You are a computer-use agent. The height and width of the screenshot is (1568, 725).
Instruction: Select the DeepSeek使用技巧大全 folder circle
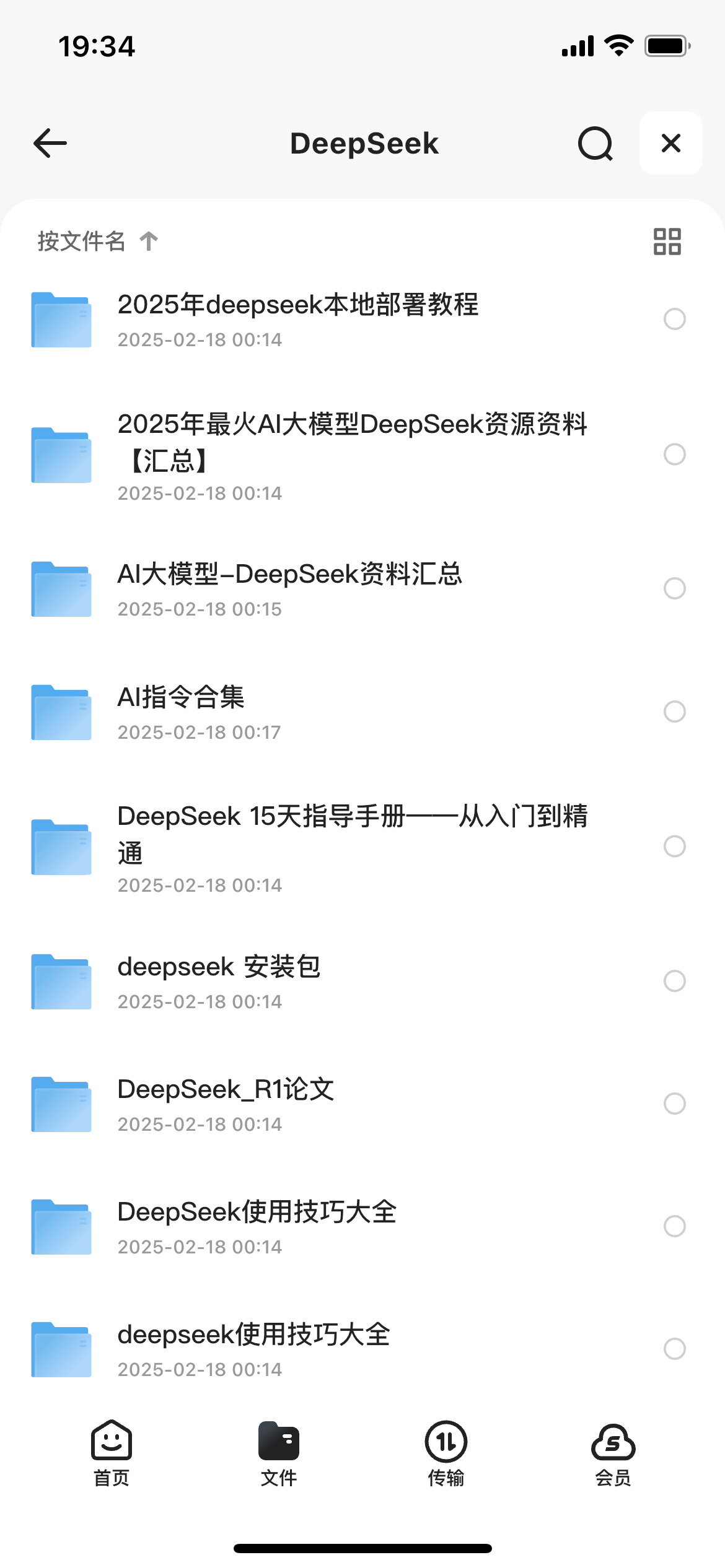coord(674,1226)
